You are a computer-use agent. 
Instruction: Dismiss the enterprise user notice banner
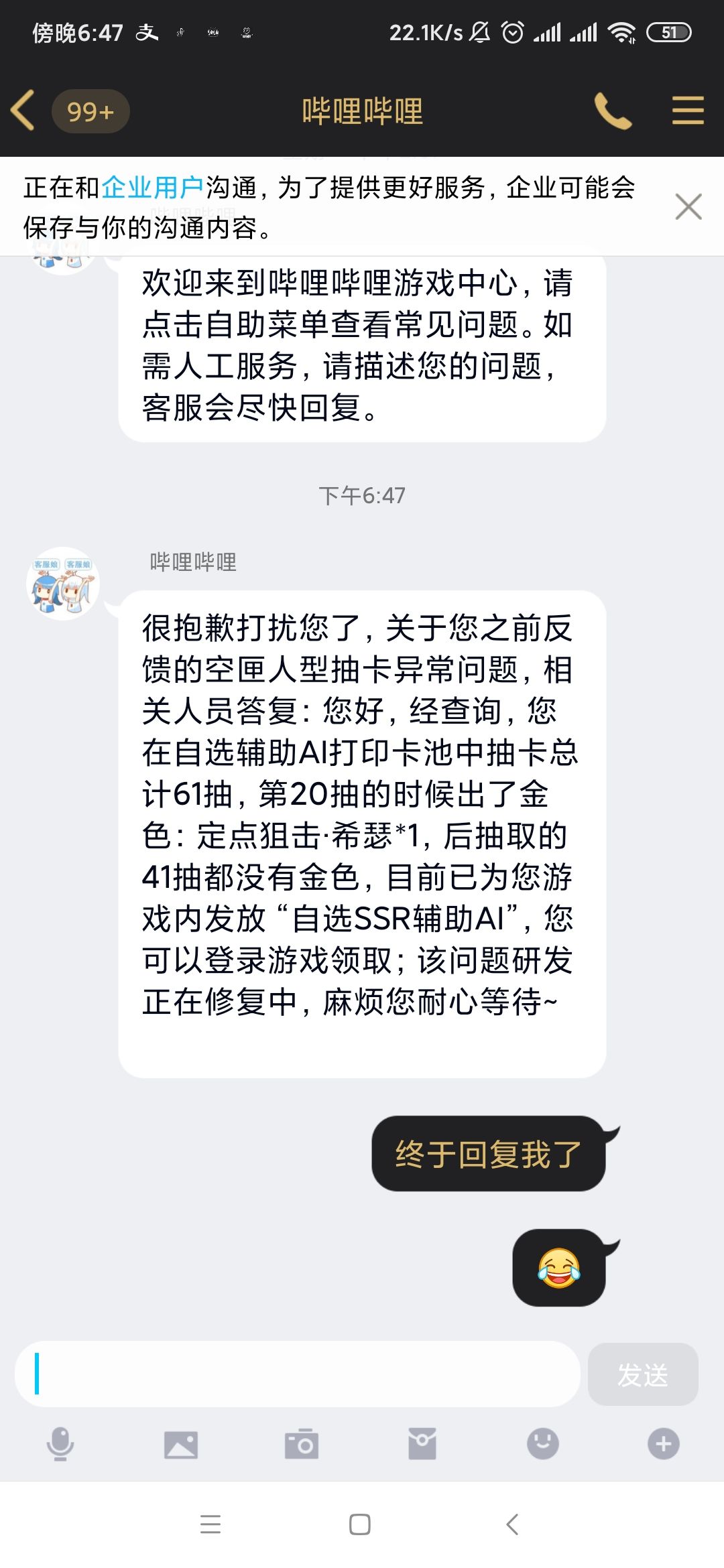click(688, 206)
